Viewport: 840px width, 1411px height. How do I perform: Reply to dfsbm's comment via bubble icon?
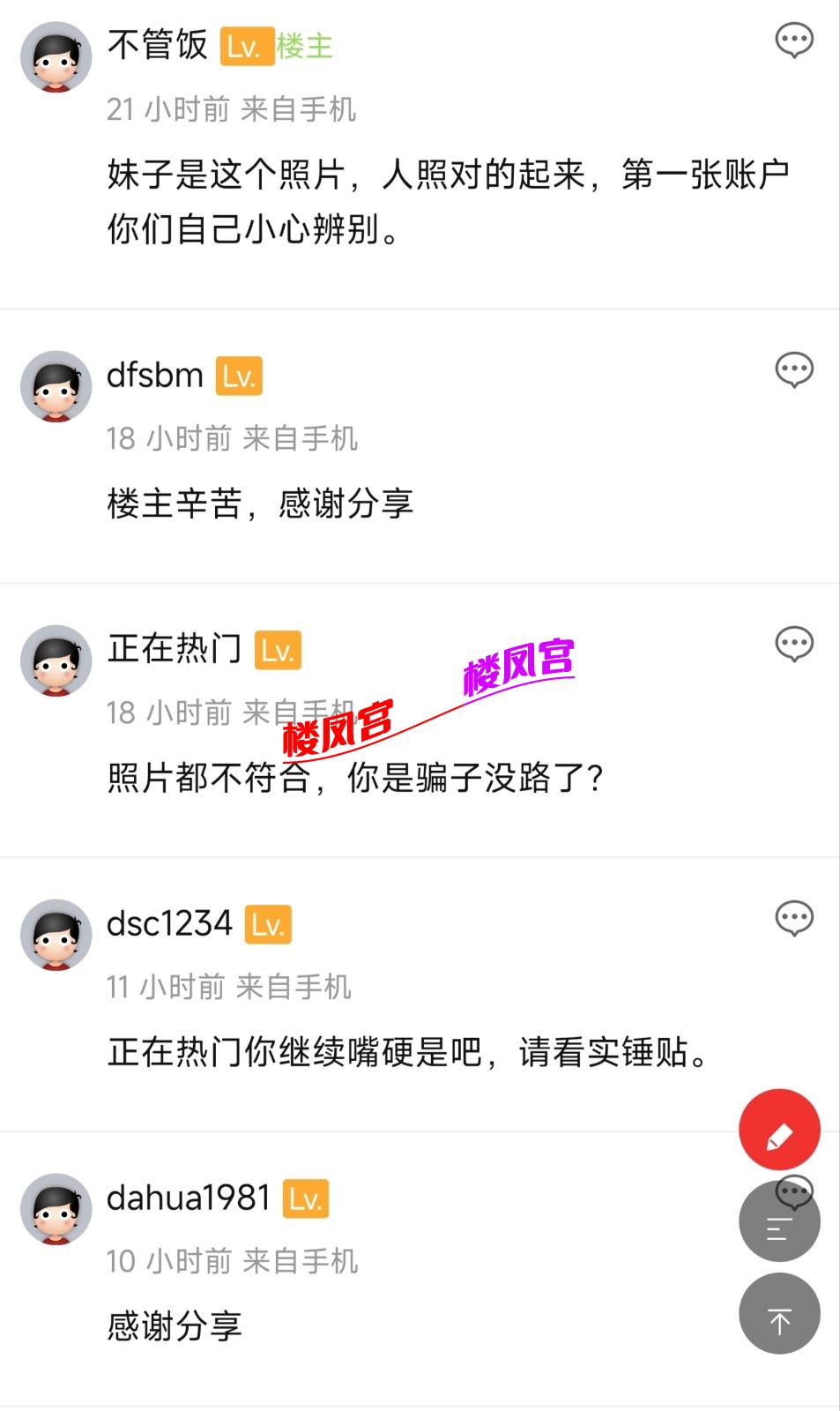[793, 370]
